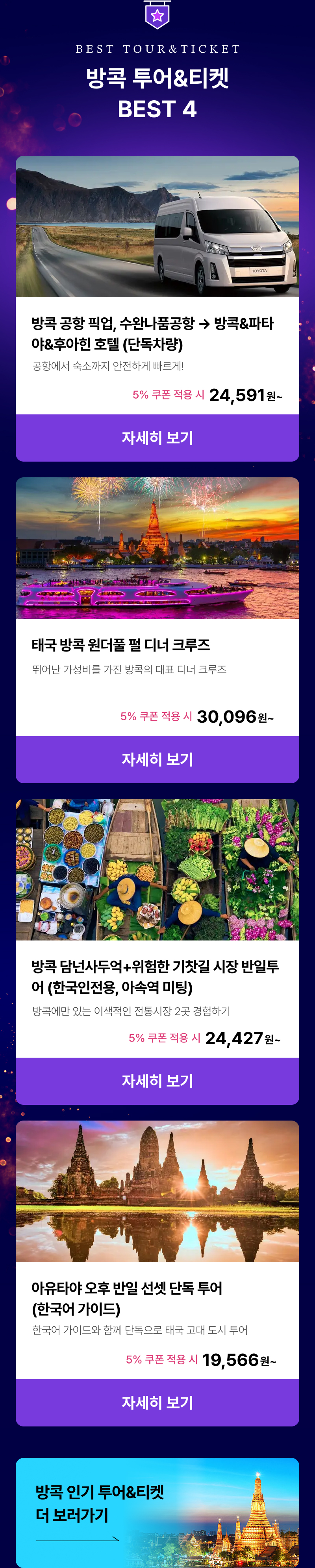View details of 원더풀 펄 디너 크루즈
This screenshot has height=1568, width=315.
pyautogui.click(x=157, y=759)
